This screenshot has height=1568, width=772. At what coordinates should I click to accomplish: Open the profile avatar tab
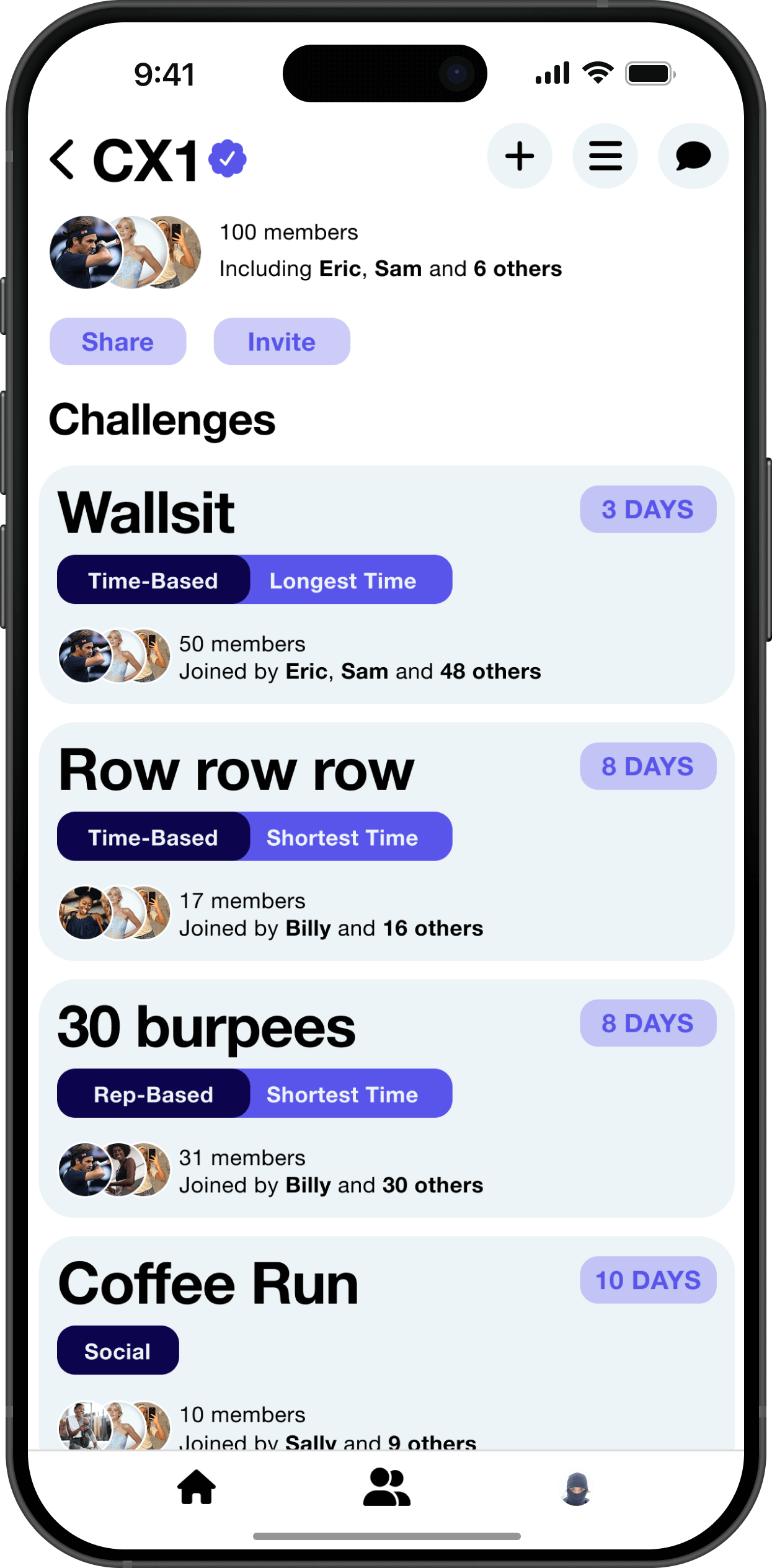coord(576,1488)
